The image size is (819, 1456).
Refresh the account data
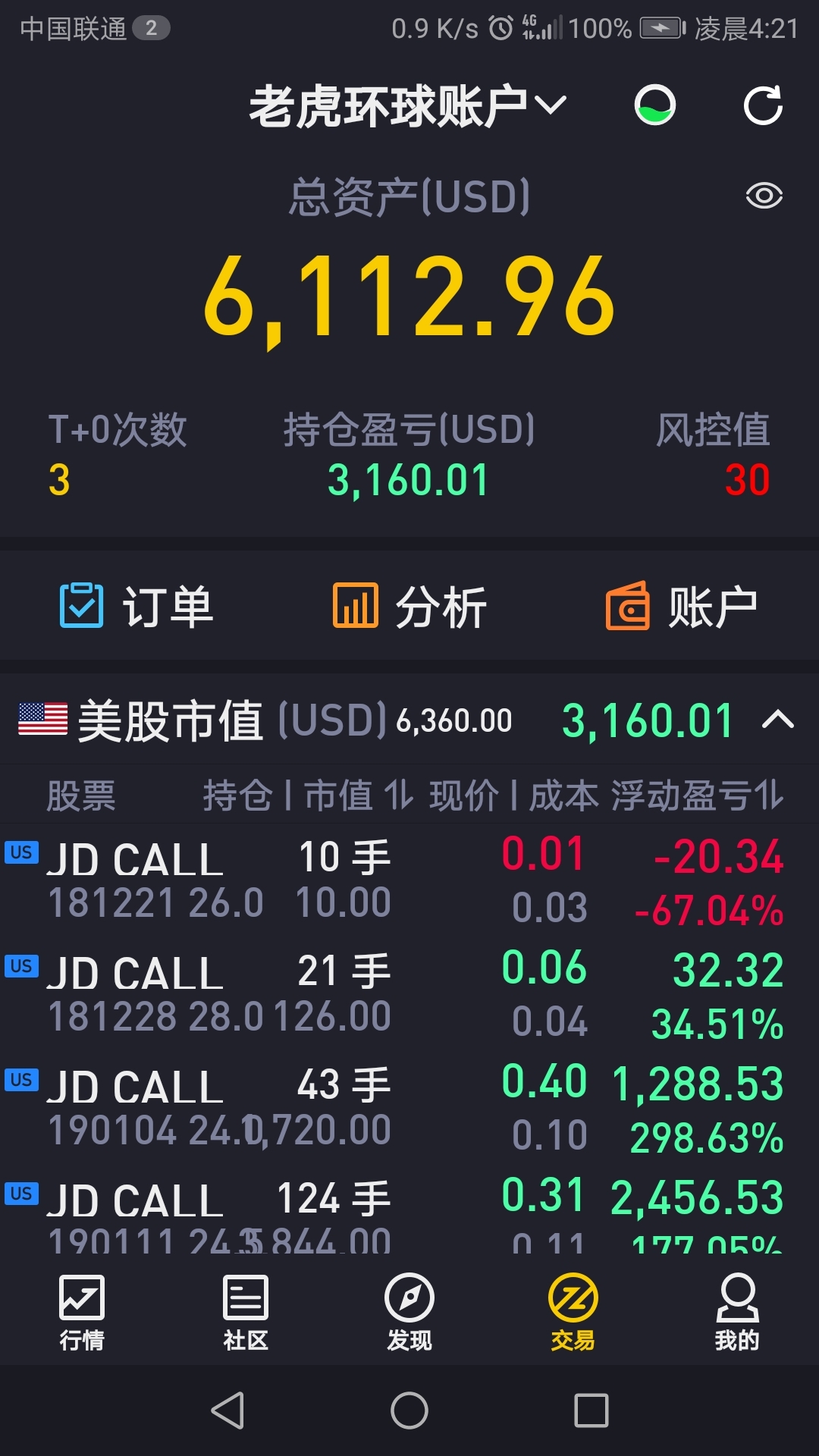(x=763, y=105)
